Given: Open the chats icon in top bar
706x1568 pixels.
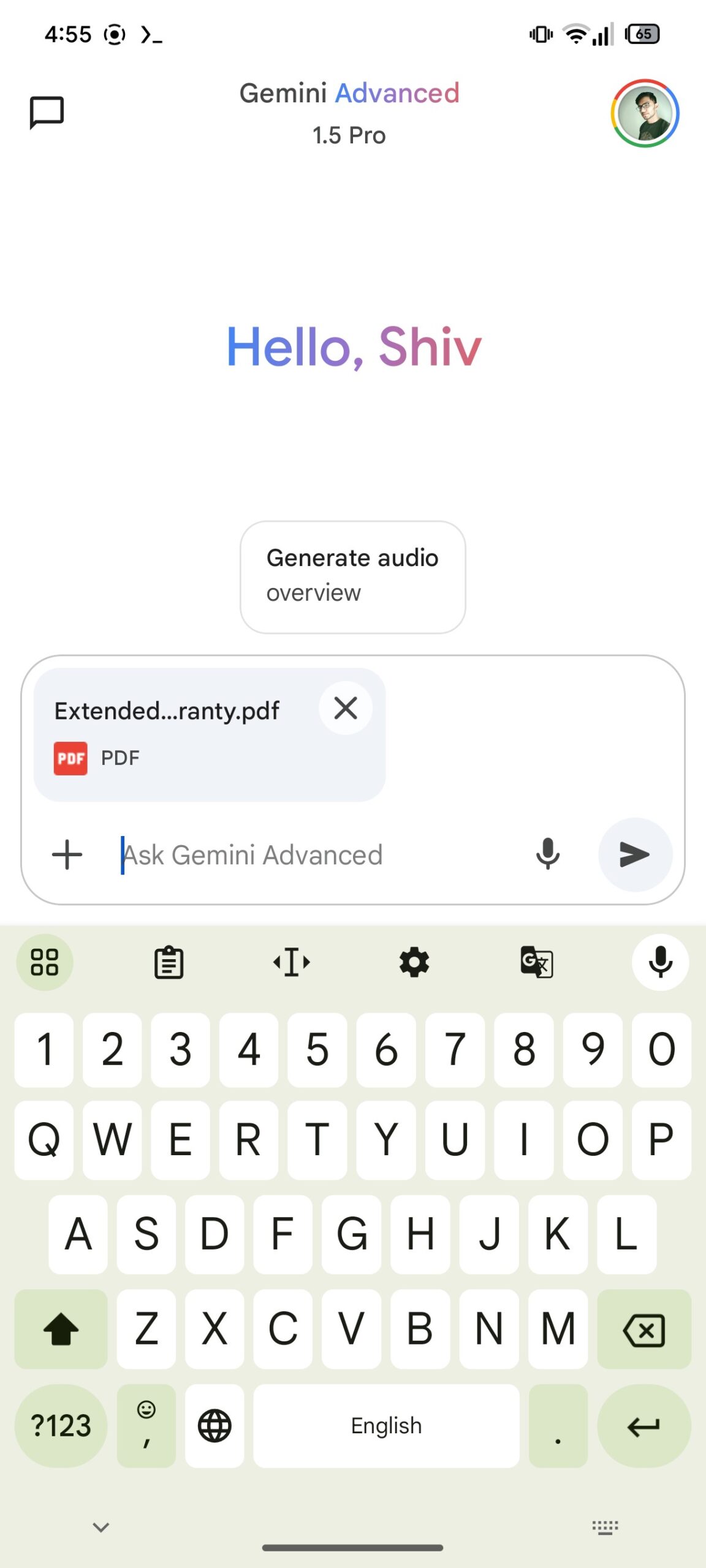Looking at the screenshot, I should pyautogui.click(x=47, y=113).
